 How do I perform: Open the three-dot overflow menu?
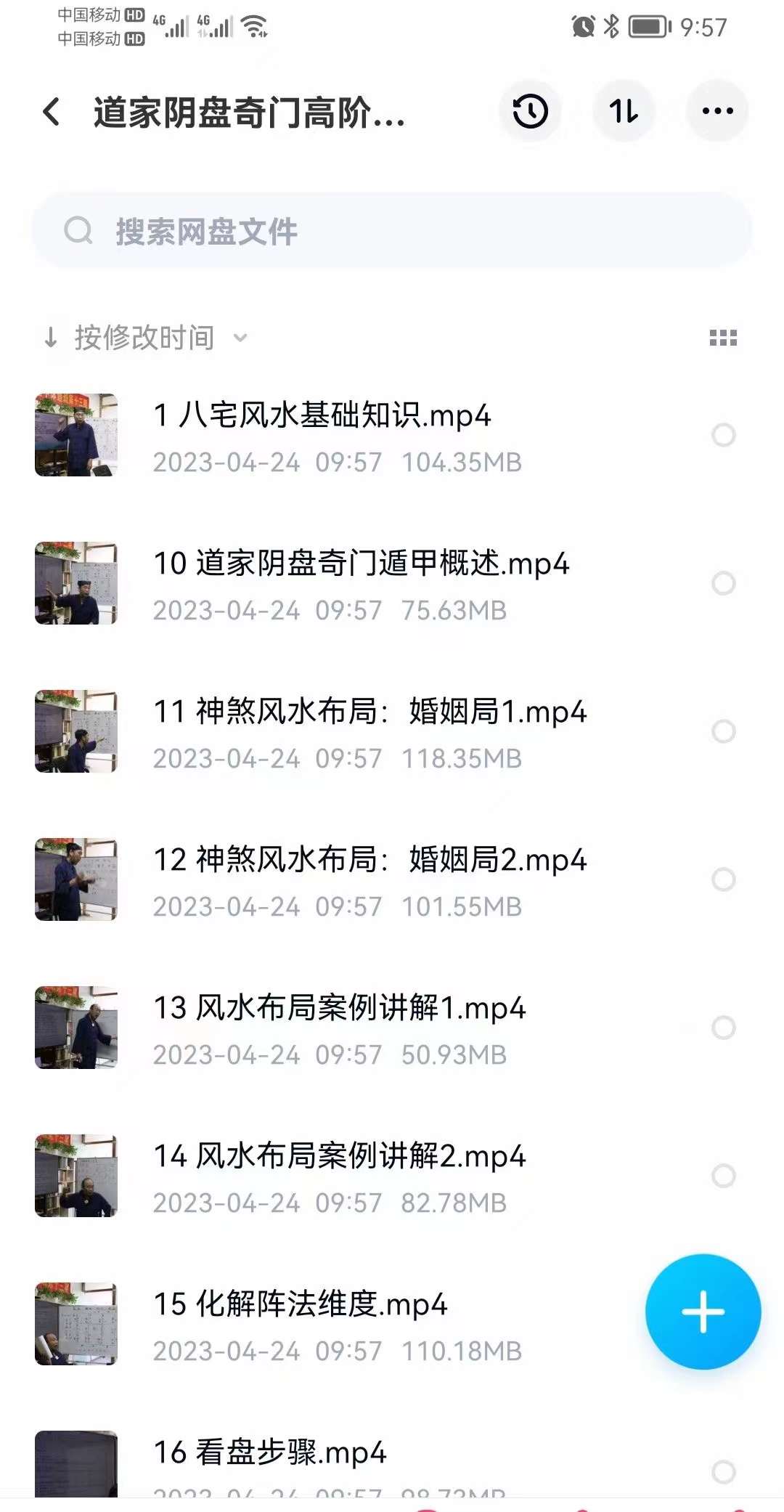click(717, 112)
